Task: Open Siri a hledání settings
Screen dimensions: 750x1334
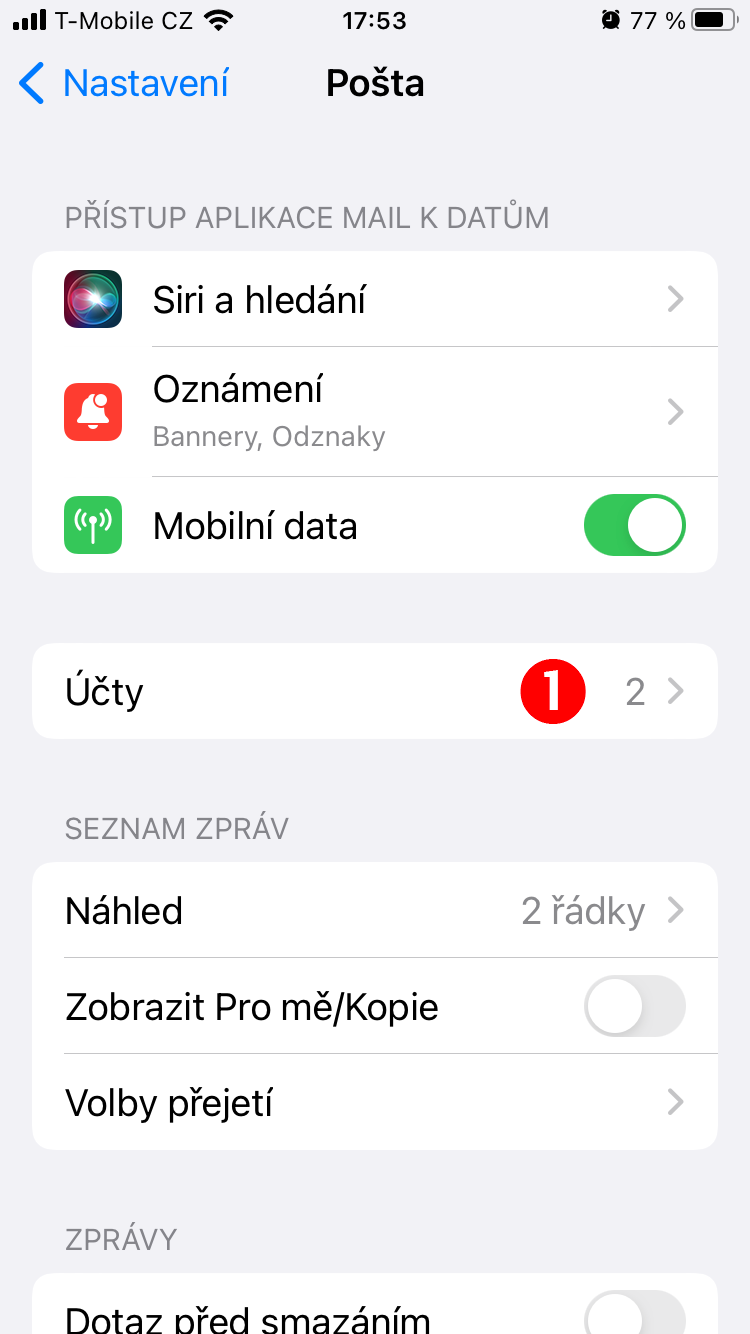Action: tap(375, 299)
